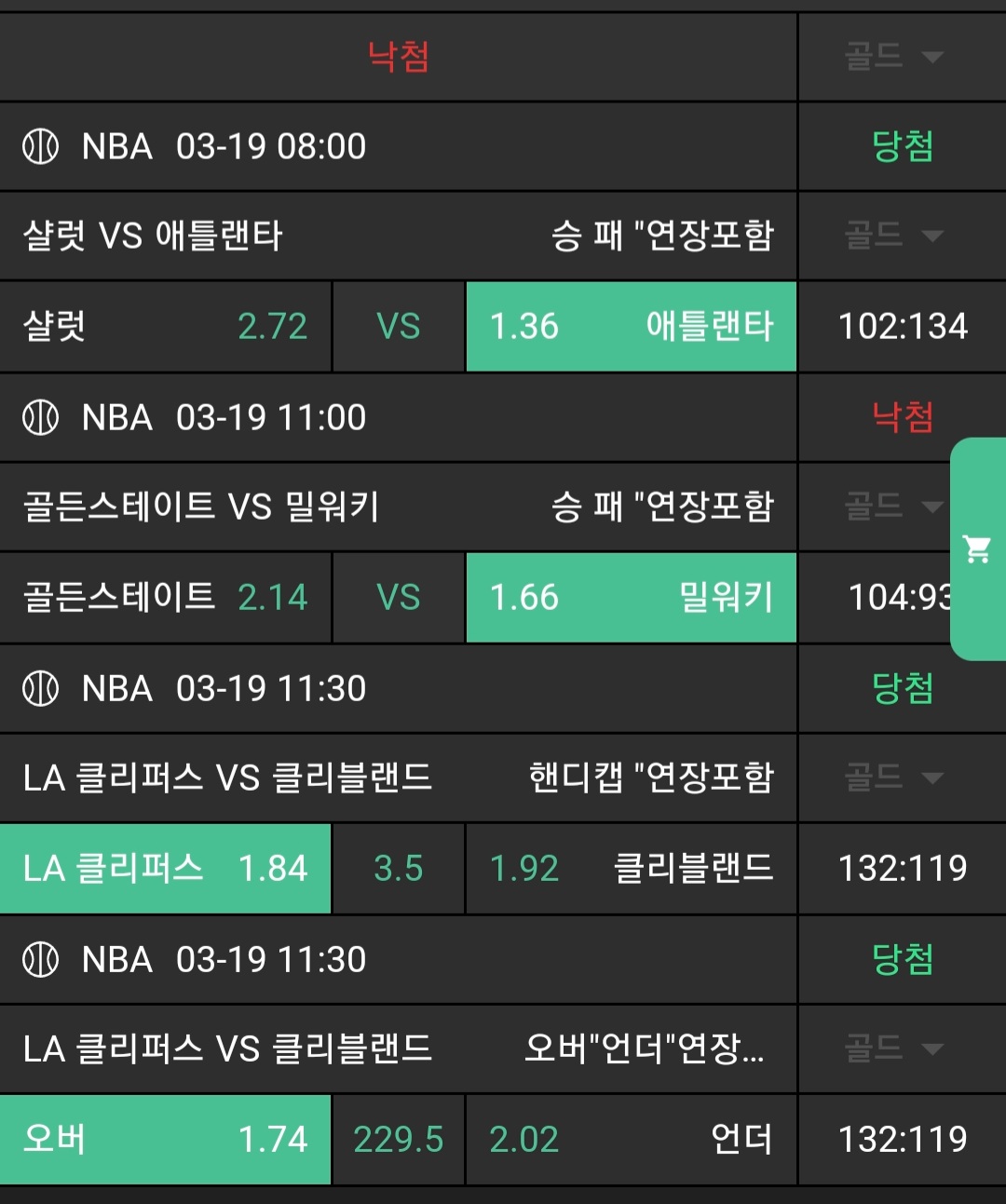This screenshot has height=1204, width=1006.
Task: Select 언더 odds 2.02
Action: pyautogui.click(x=631, y=1140)
